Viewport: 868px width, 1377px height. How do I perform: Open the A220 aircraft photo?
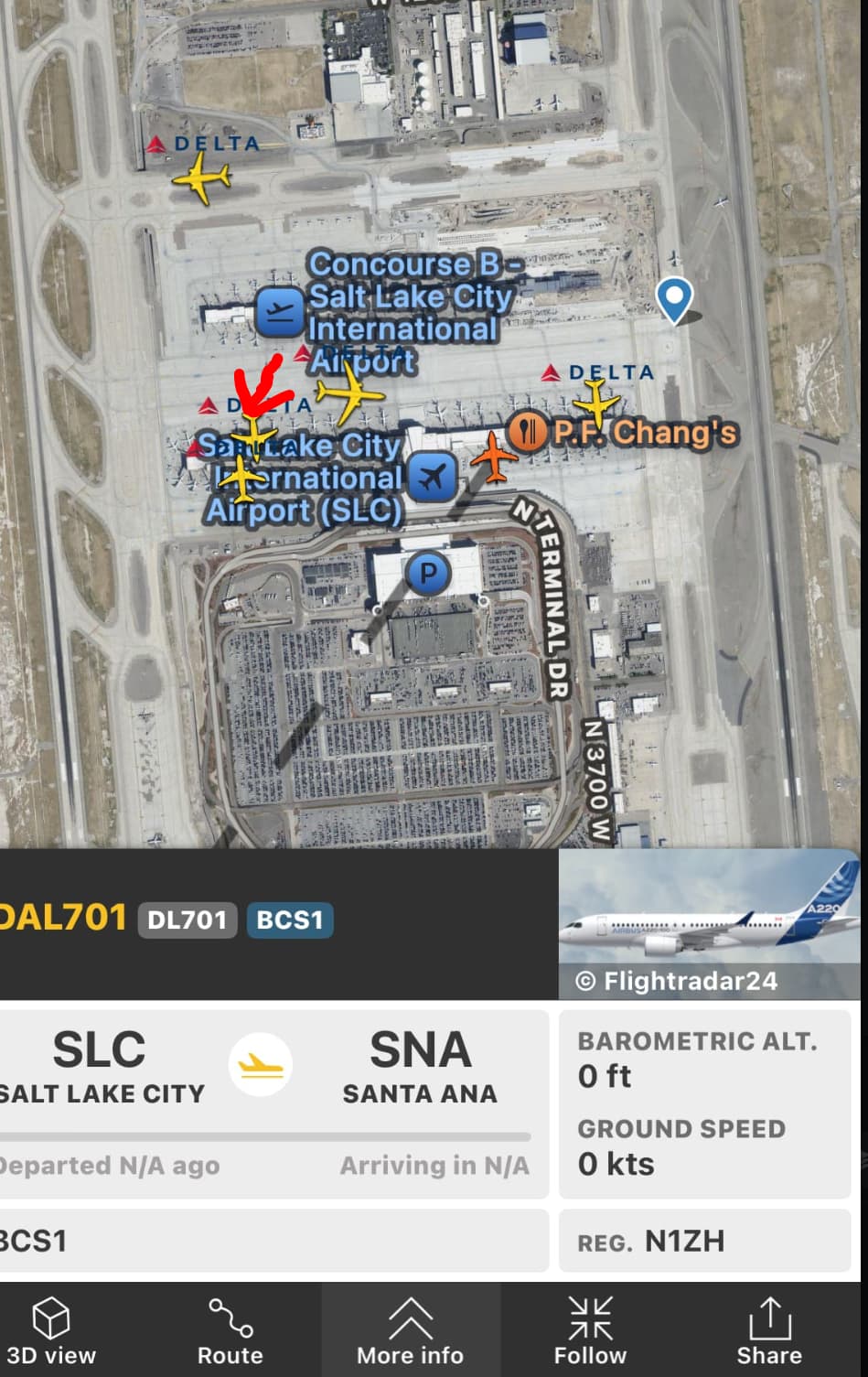(708, 922)
